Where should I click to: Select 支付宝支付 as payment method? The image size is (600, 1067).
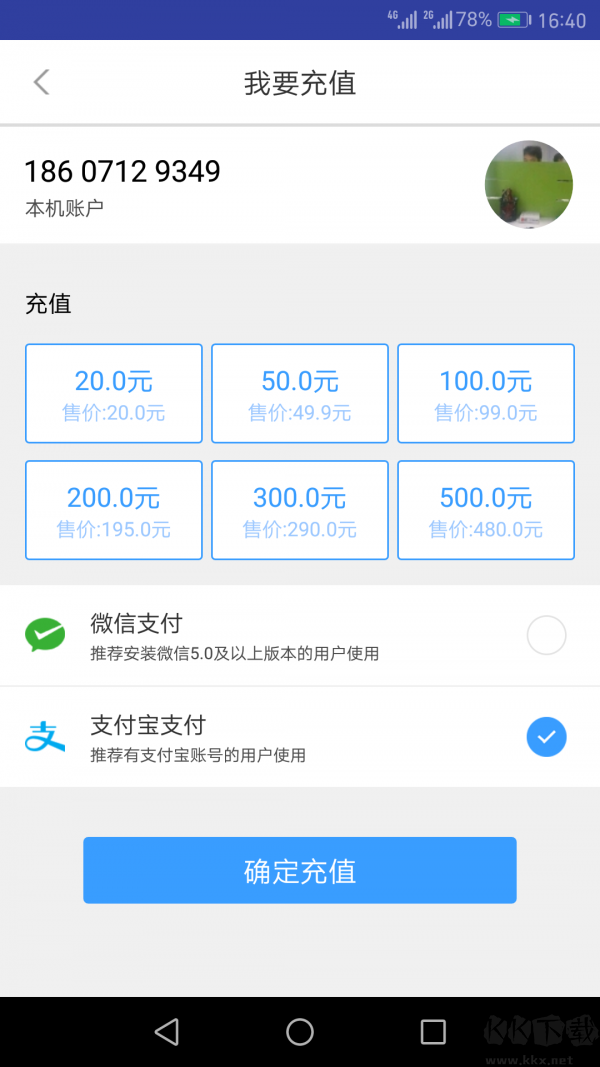(546, 737)
